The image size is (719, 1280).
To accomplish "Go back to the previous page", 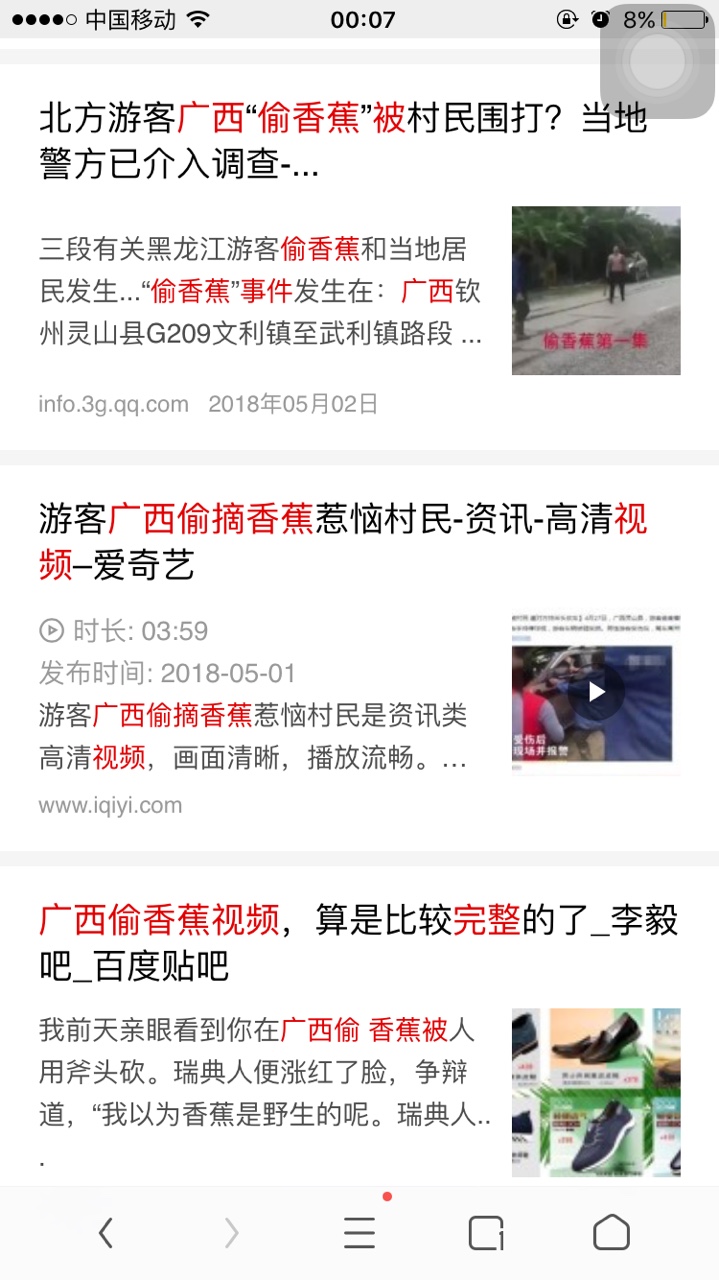I will 106,1233.
